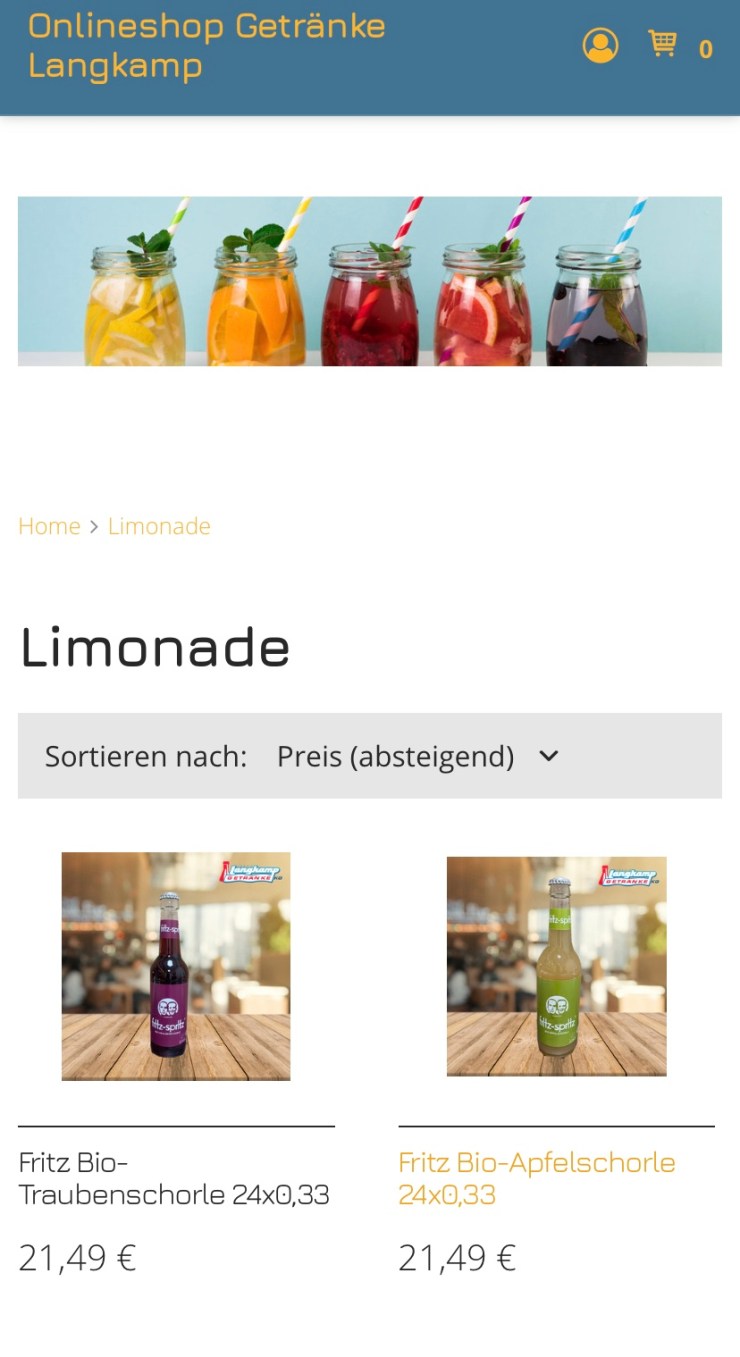This screenshot has width=740, height=1357.
Task: Go to Onlineshop Getränke Langkamp homepage
Action: [x=206, y=45]
